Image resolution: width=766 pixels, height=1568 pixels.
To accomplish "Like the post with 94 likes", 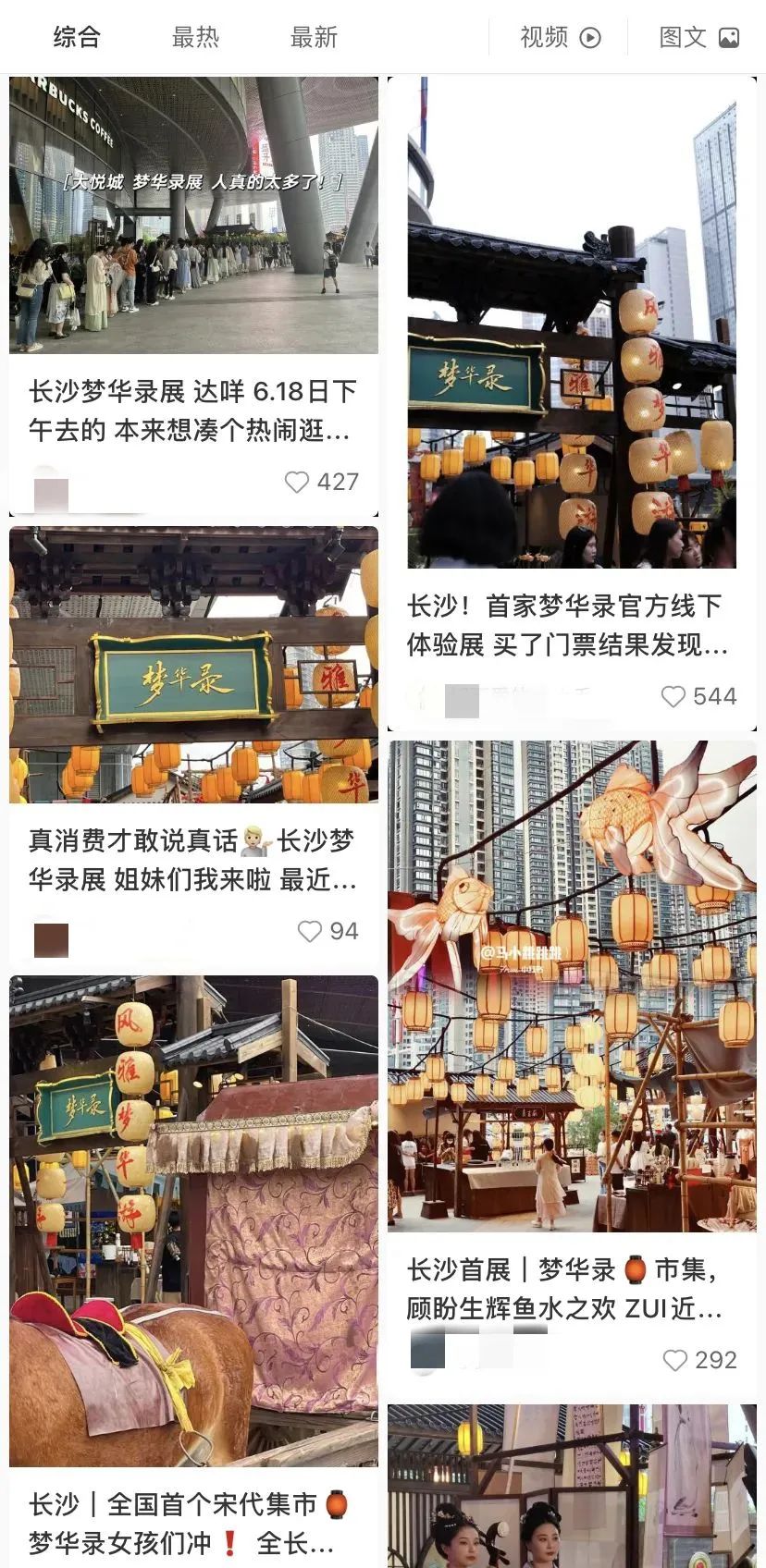I will (310, 931).
